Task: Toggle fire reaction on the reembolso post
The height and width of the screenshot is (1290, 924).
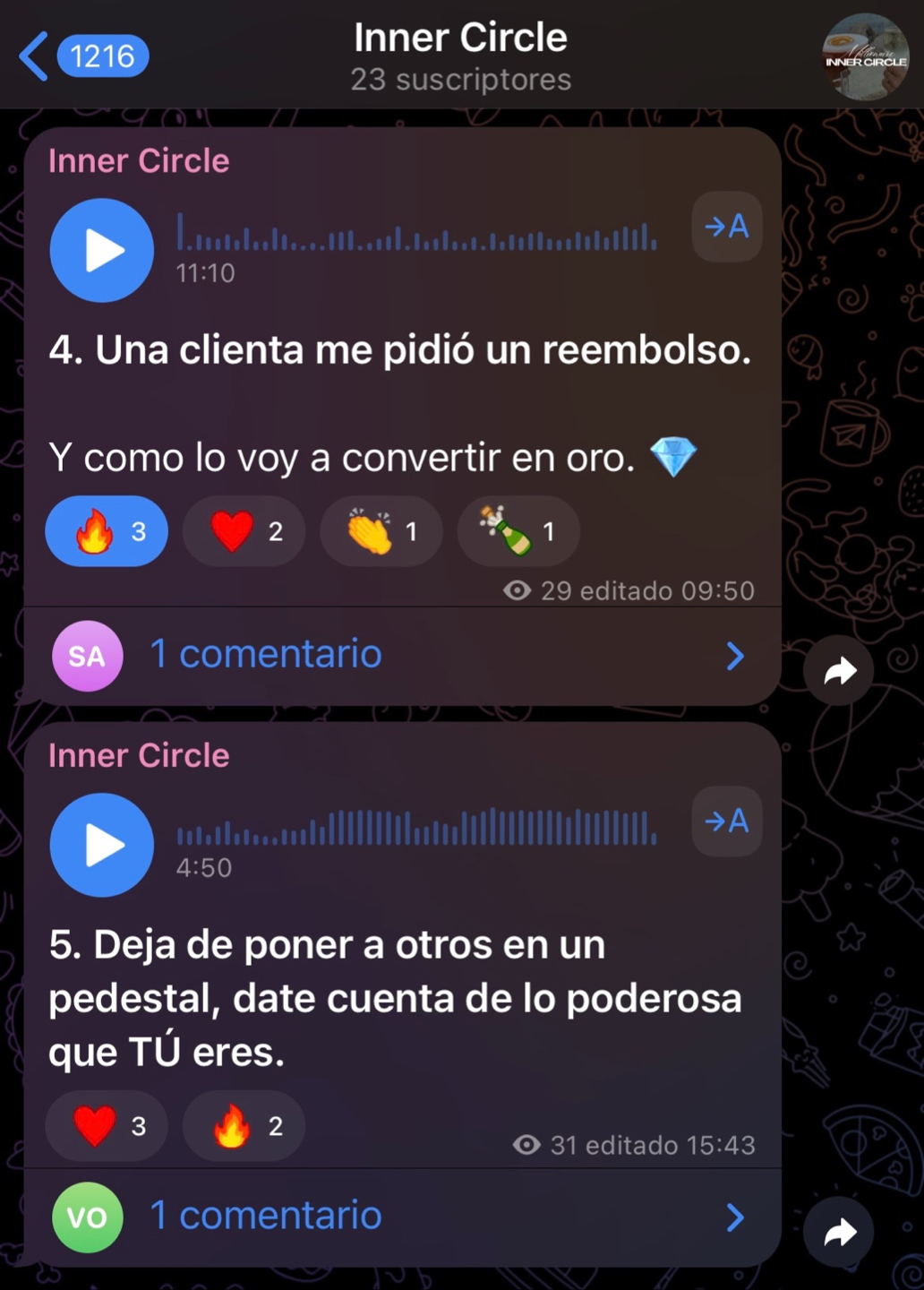Action: [107, 531]
